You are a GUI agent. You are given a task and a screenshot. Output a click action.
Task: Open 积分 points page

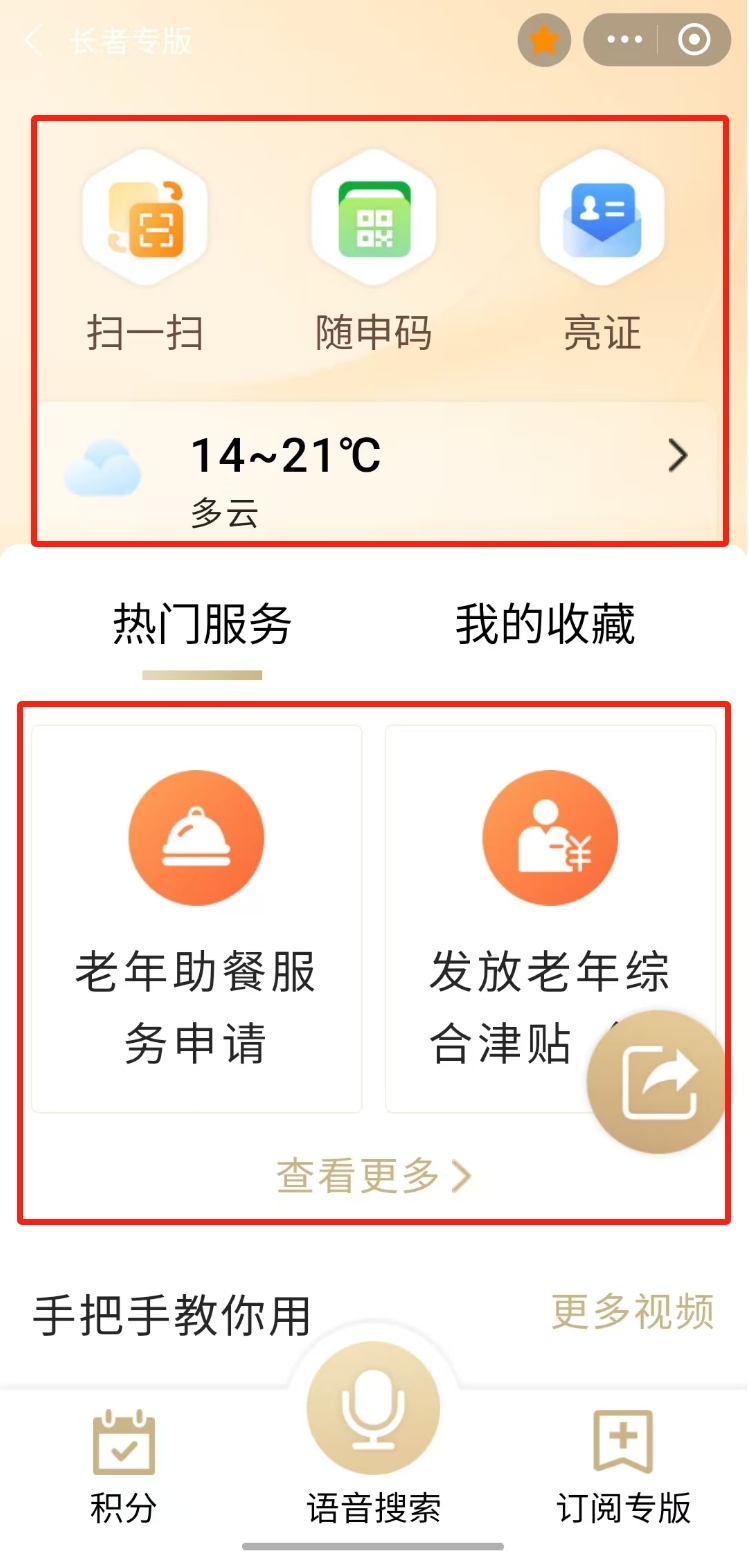click(124, 1464)
